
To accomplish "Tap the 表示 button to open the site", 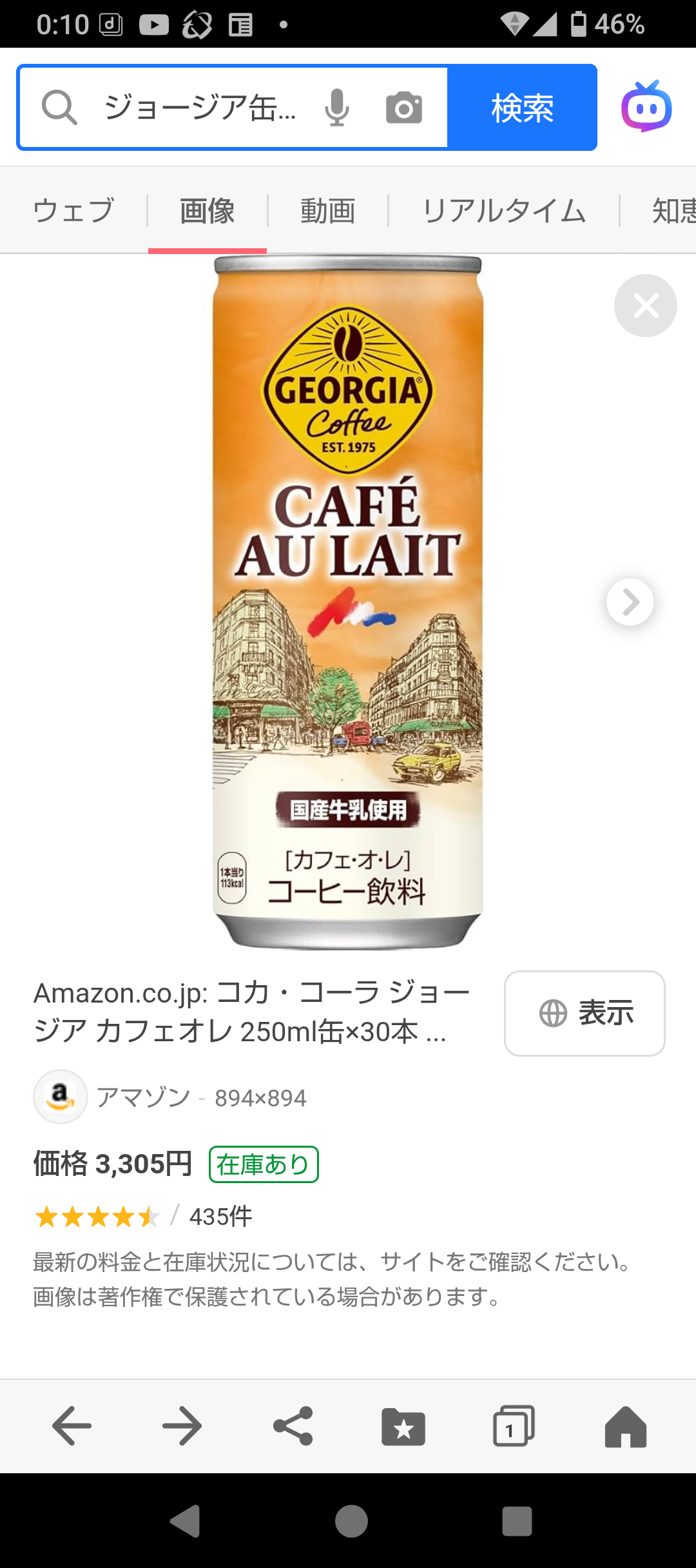I will (585, 1013).
